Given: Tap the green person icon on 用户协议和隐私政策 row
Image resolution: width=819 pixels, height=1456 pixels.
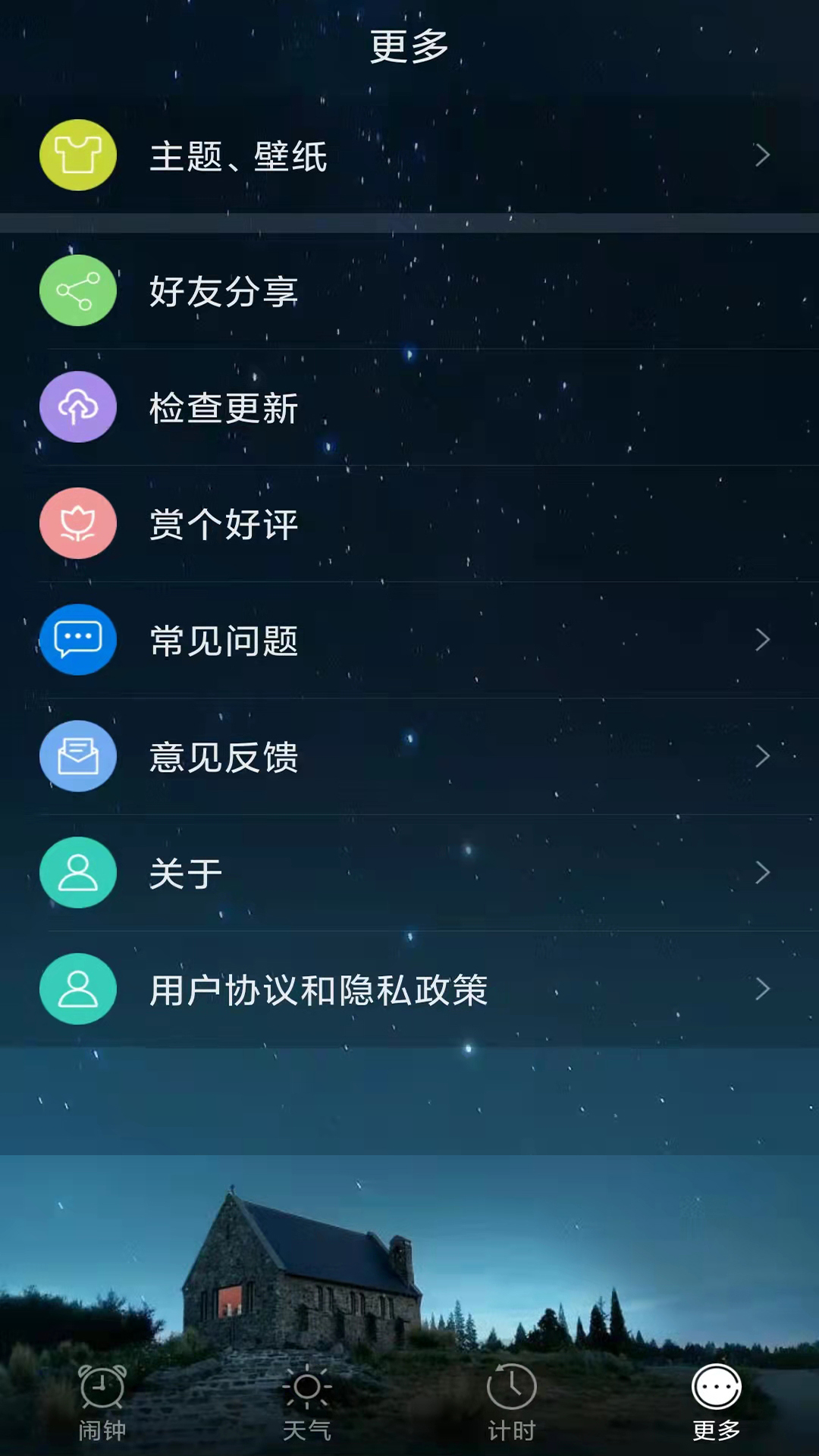Looking at the screenshot, I should pyautogui.click(x=78, y=990).
